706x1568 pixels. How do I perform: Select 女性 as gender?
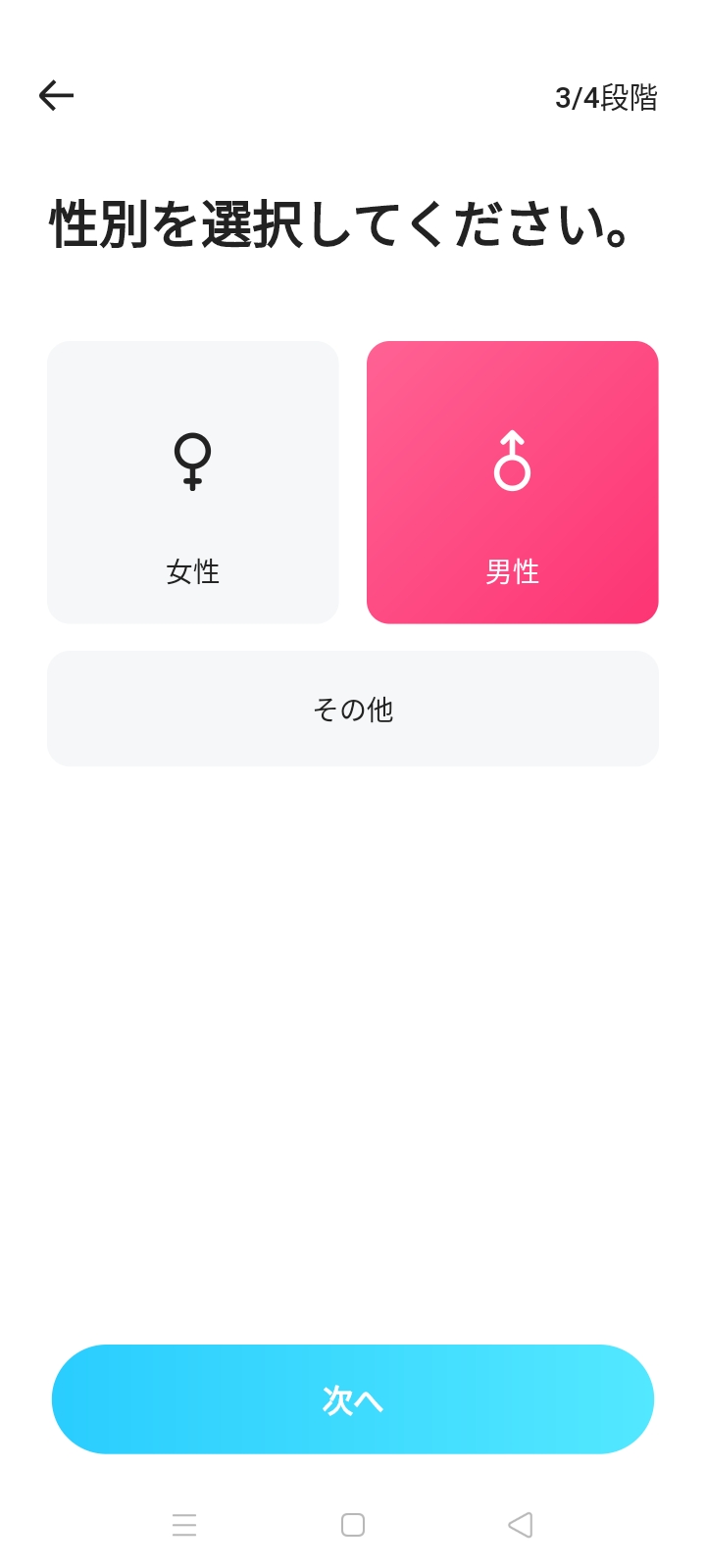[x=193, y=482]
